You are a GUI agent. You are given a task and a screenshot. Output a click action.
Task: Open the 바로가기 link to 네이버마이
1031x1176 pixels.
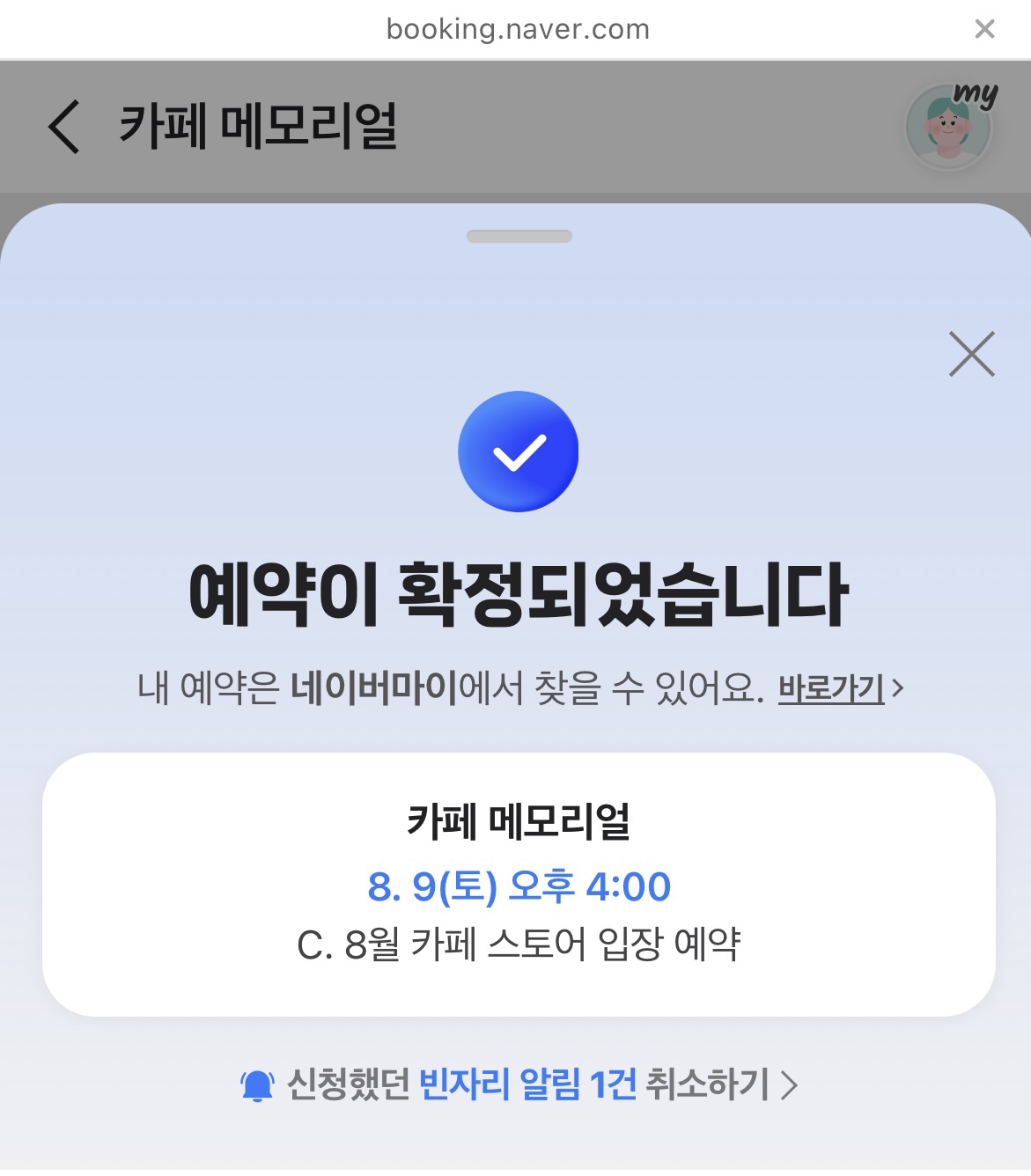click(x=839, y=687)
